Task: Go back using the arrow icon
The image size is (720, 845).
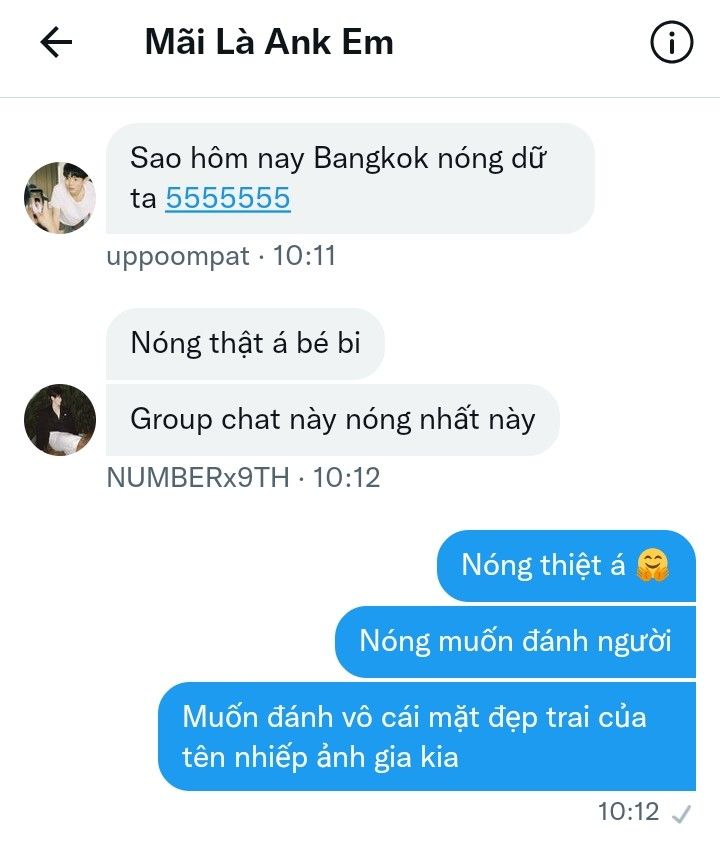Action: point(57,42)
